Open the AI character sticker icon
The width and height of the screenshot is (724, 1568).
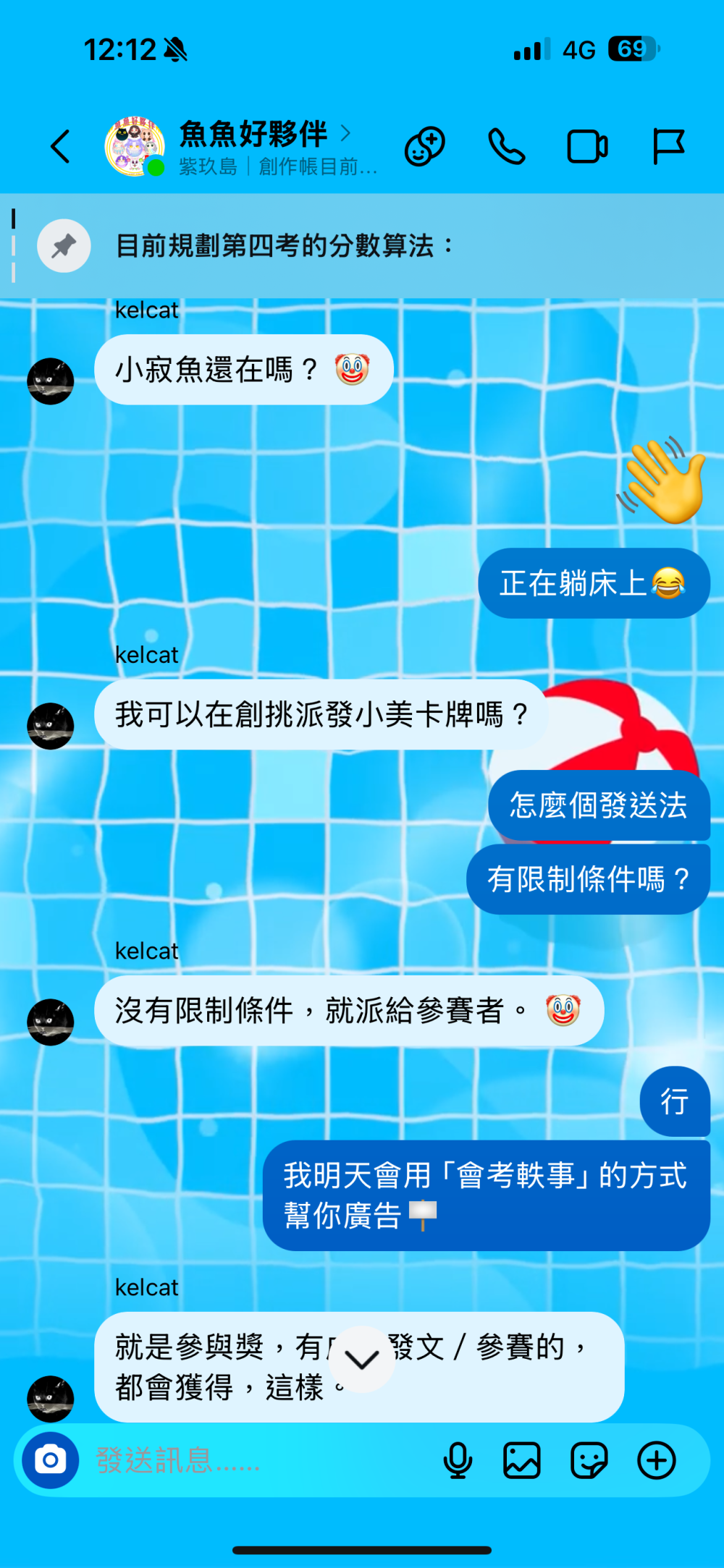point(425,146)
